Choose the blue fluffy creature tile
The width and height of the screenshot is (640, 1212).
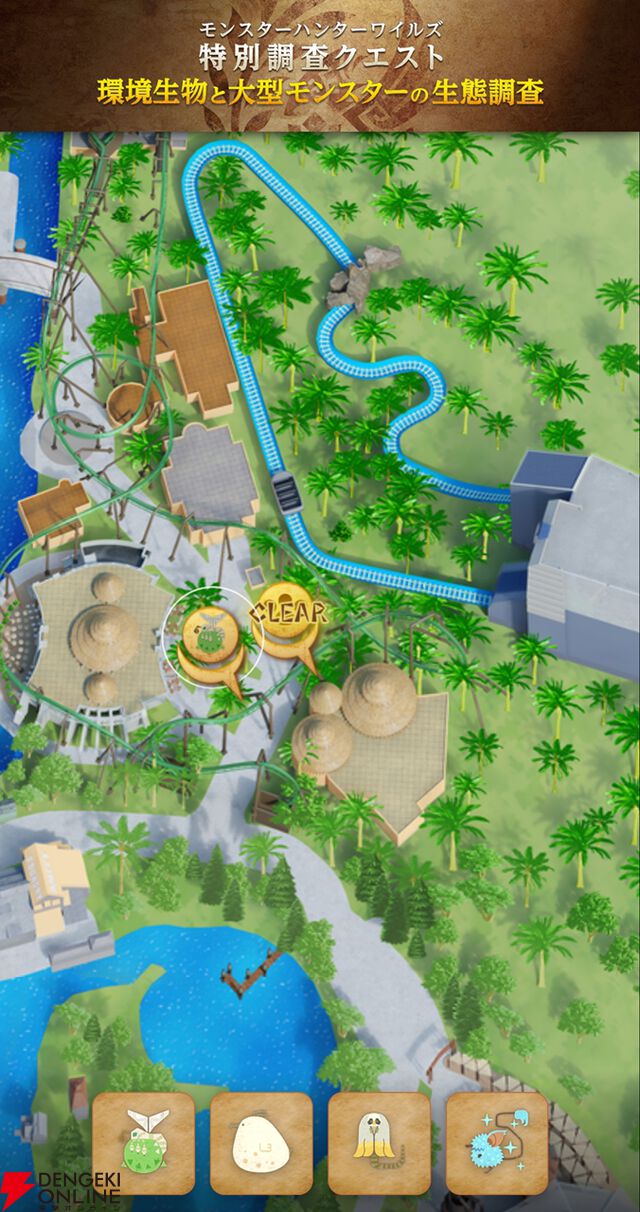(497, 1142)
